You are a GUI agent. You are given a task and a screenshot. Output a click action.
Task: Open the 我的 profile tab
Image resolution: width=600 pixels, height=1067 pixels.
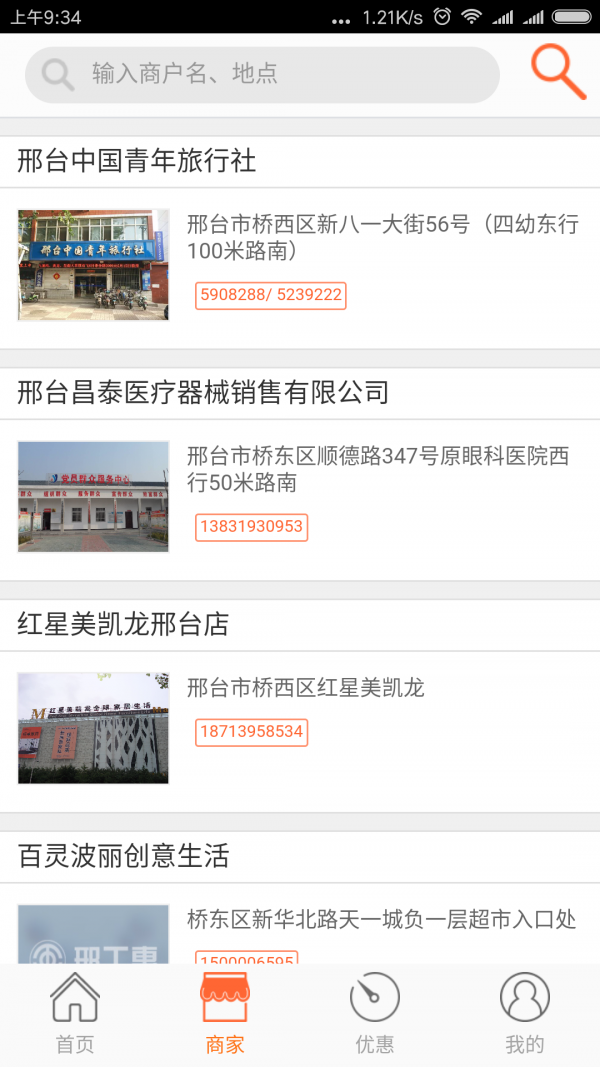coord(525,1014)
